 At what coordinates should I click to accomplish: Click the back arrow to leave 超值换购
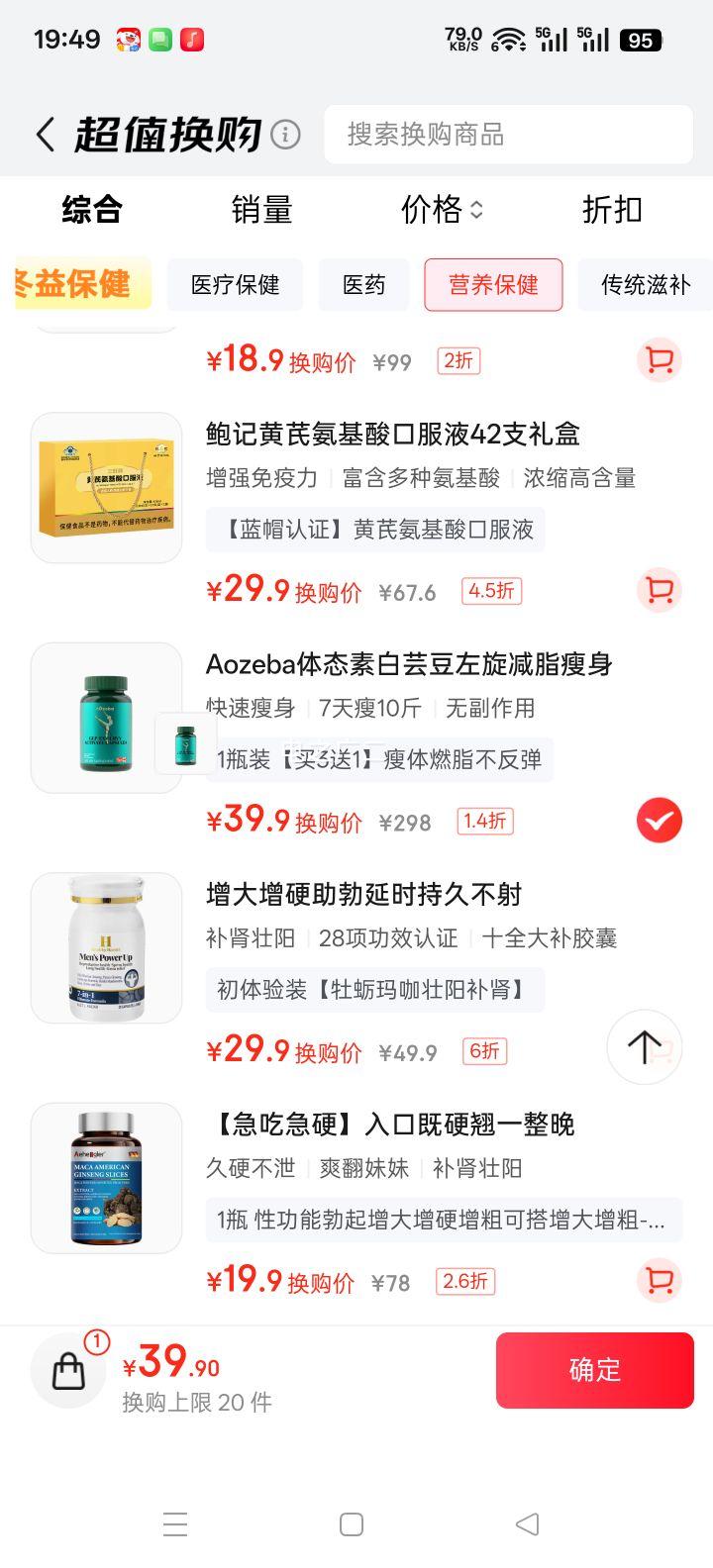[x=44, y=134]
